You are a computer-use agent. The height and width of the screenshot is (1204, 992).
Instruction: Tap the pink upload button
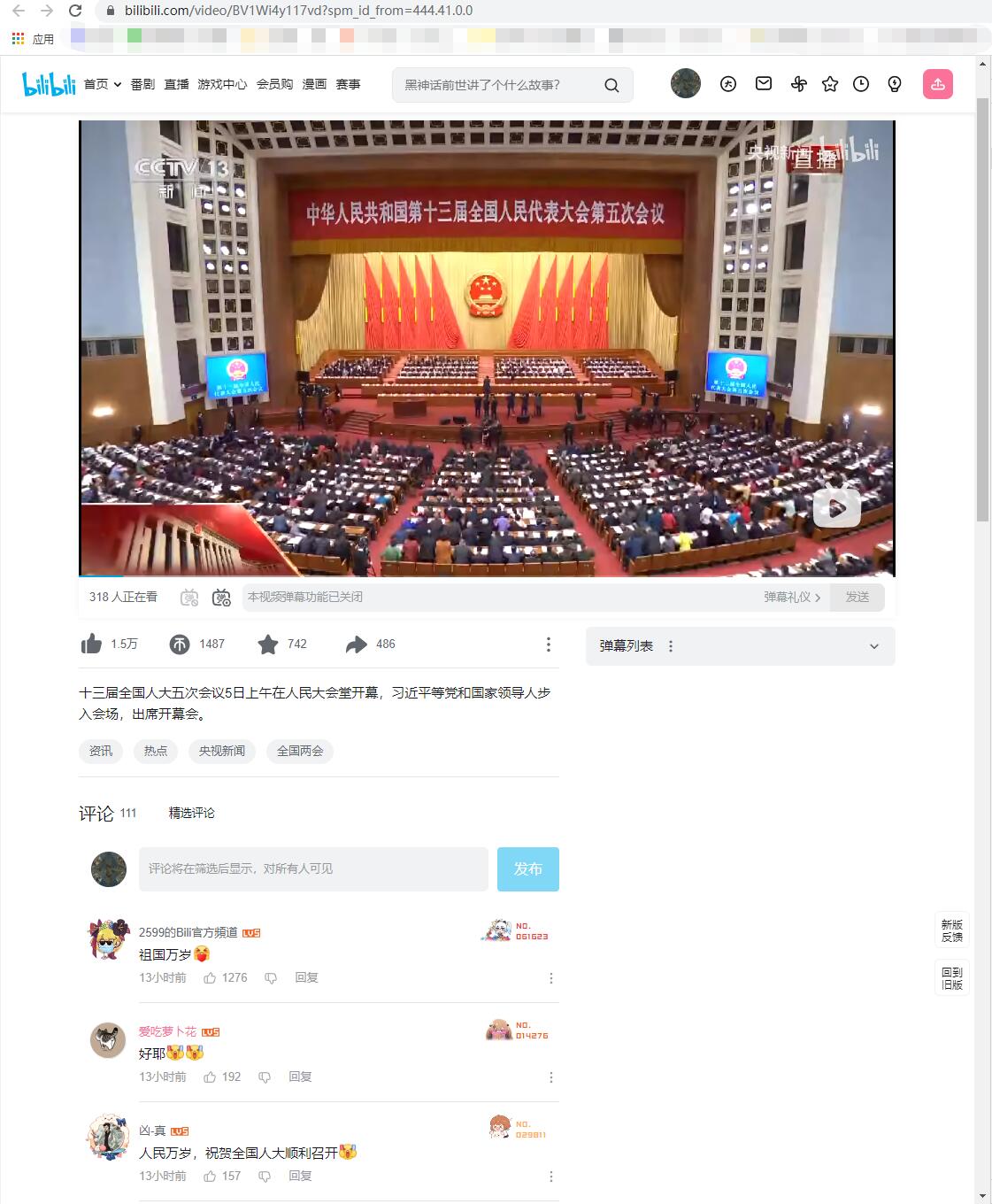(937, 84)
